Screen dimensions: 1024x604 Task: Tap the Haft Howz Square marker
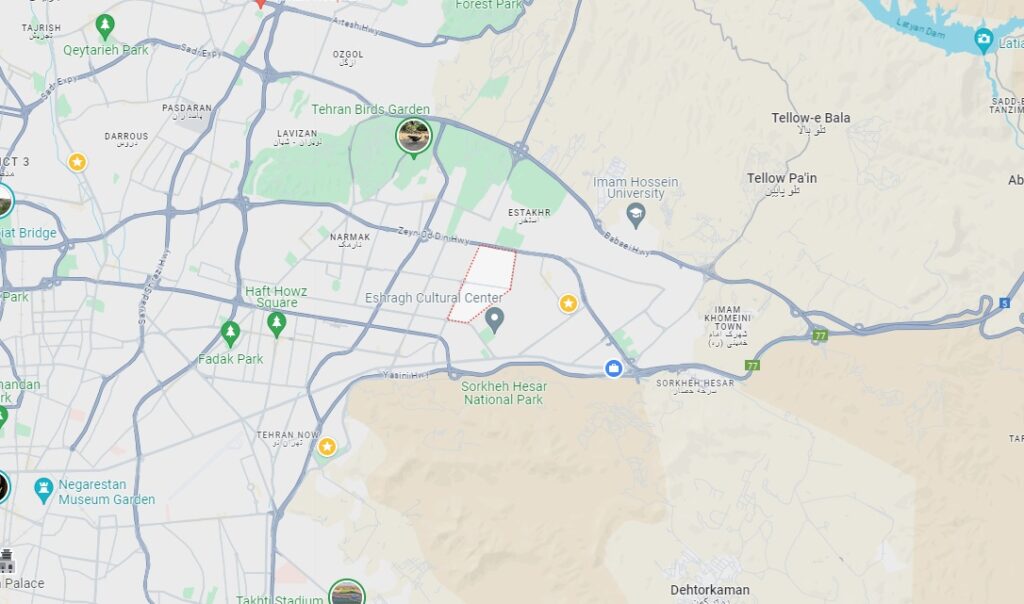pyautogui.click(x=277, y=323)
